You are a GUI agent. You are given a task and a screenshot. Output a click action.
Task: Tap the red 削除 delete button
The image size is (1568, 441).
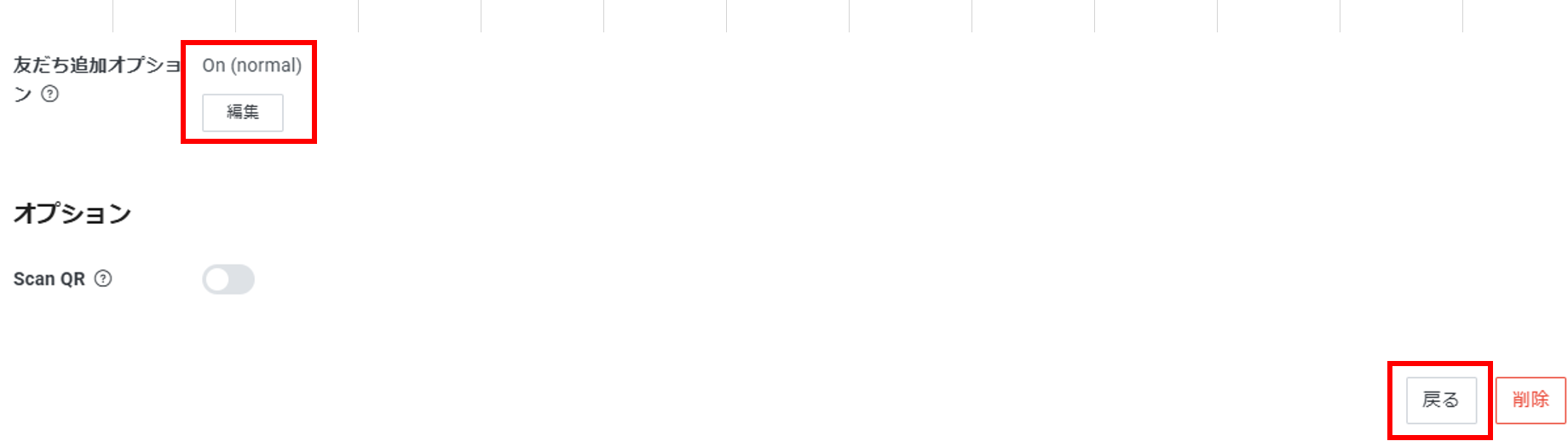(x=1531, y=400)
